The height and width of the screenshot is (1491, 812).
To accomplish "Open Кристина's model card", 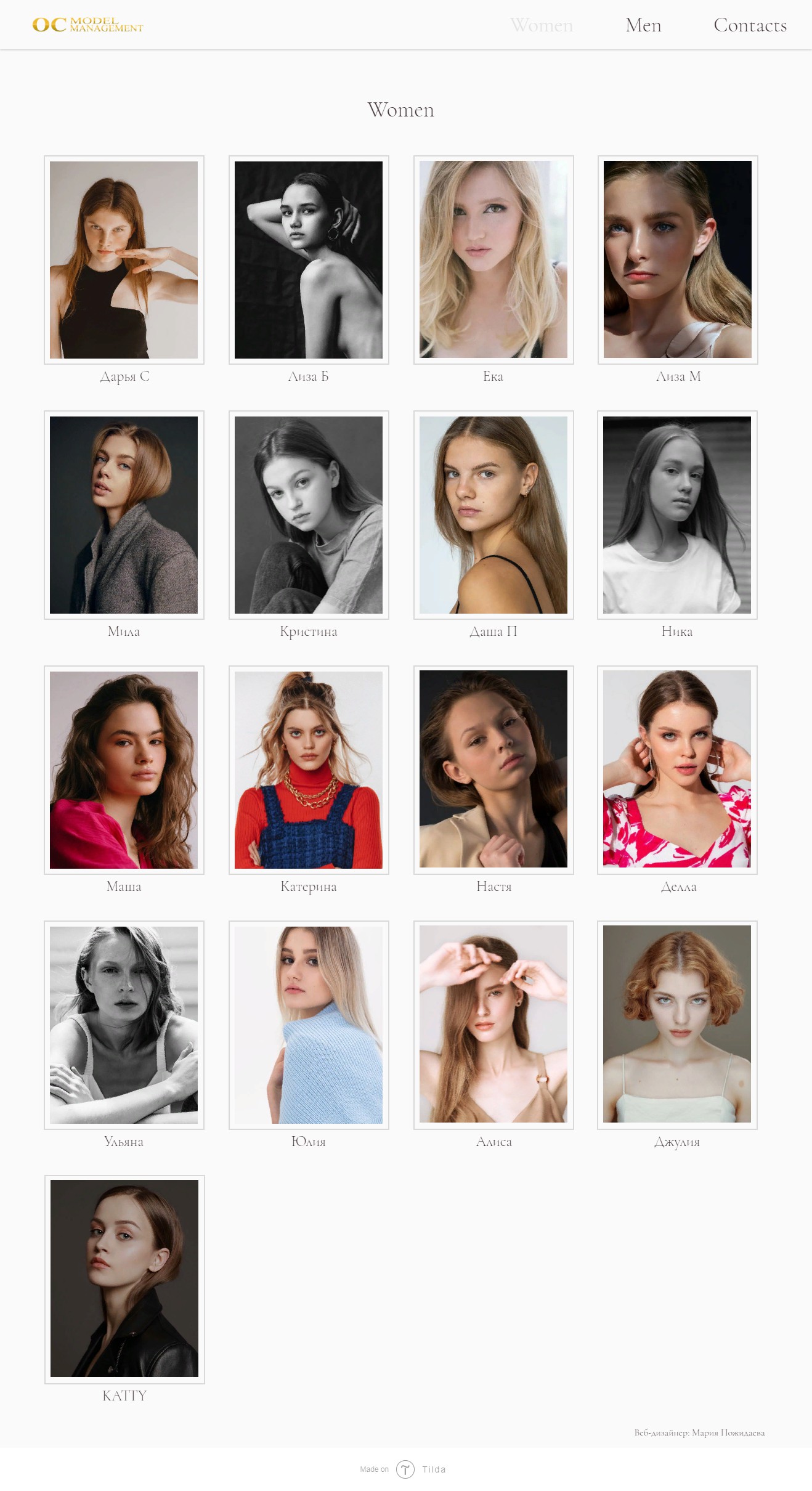I will pyautogui.click(x=309, y=514).
